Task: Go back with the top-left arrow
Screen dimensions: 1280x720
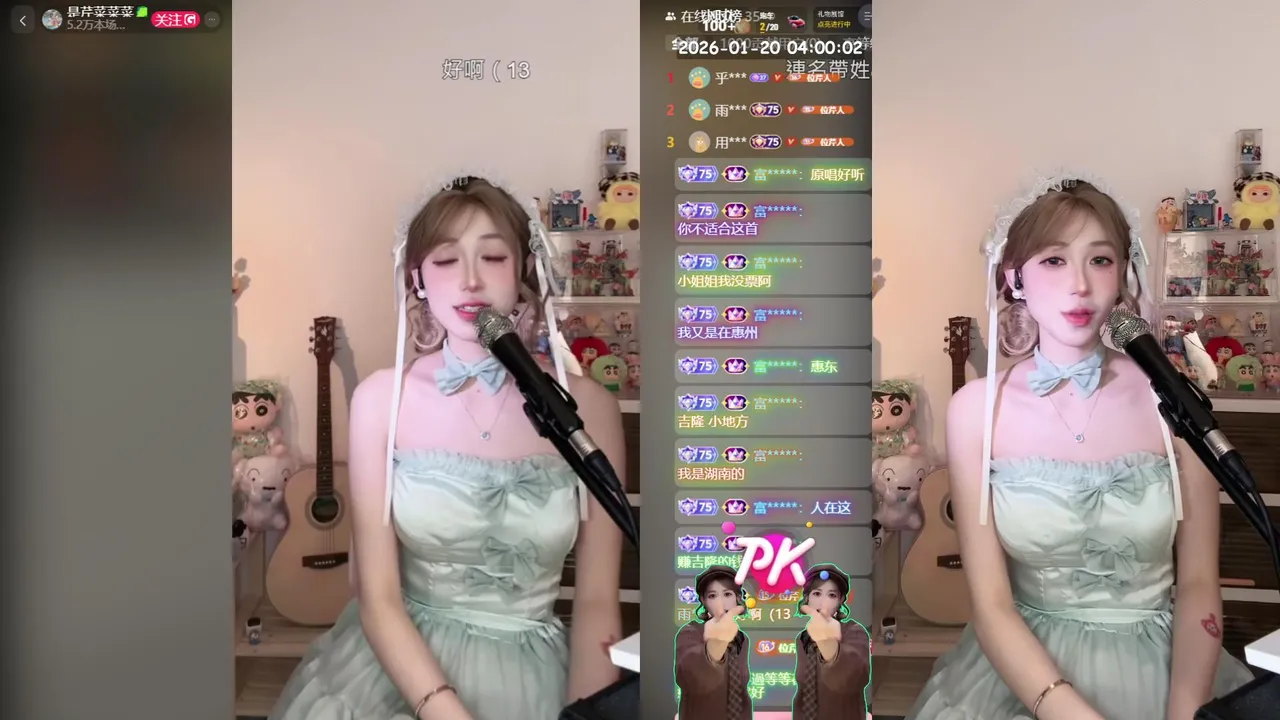Action: [x=23, y=19]
